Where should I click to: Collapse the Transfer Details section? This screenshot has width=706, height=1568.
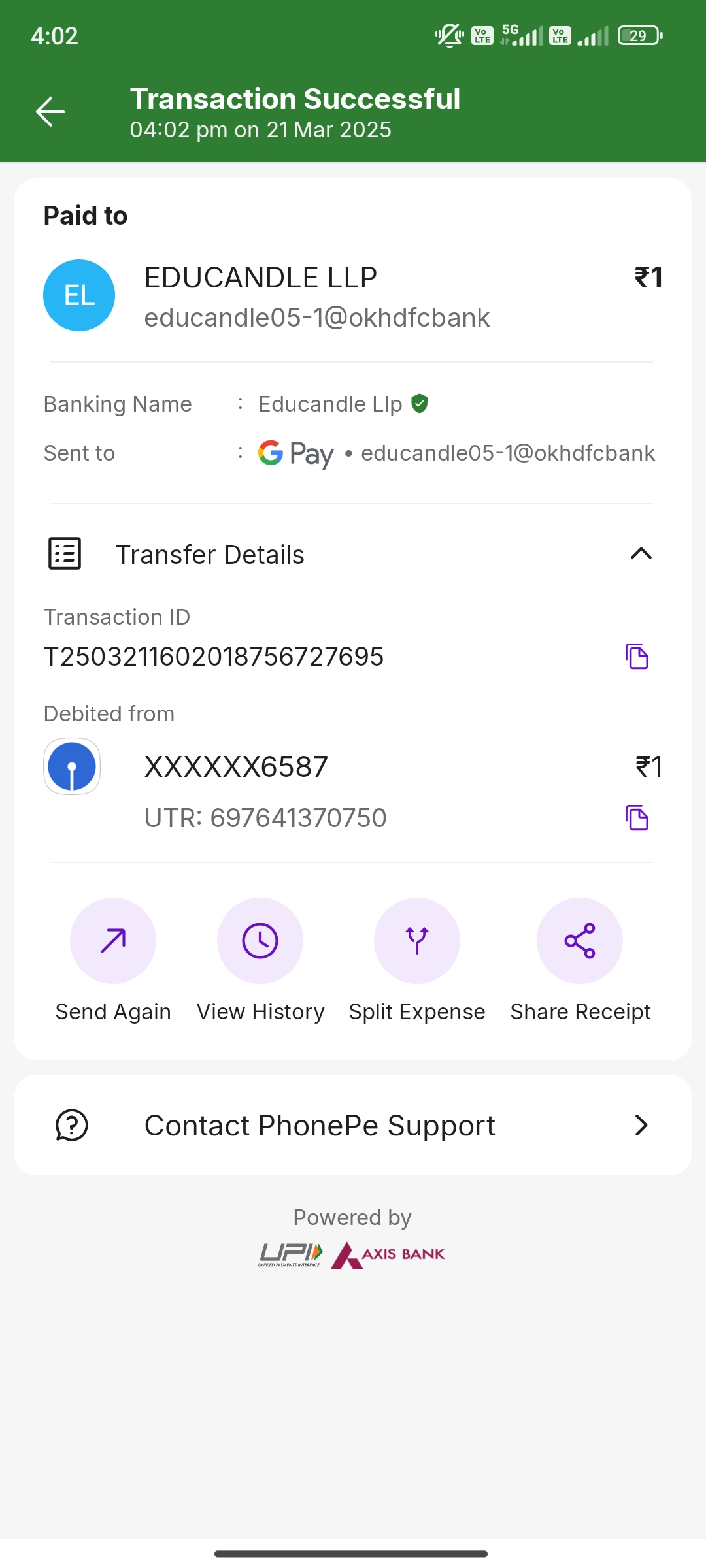(x=641, y=554)
